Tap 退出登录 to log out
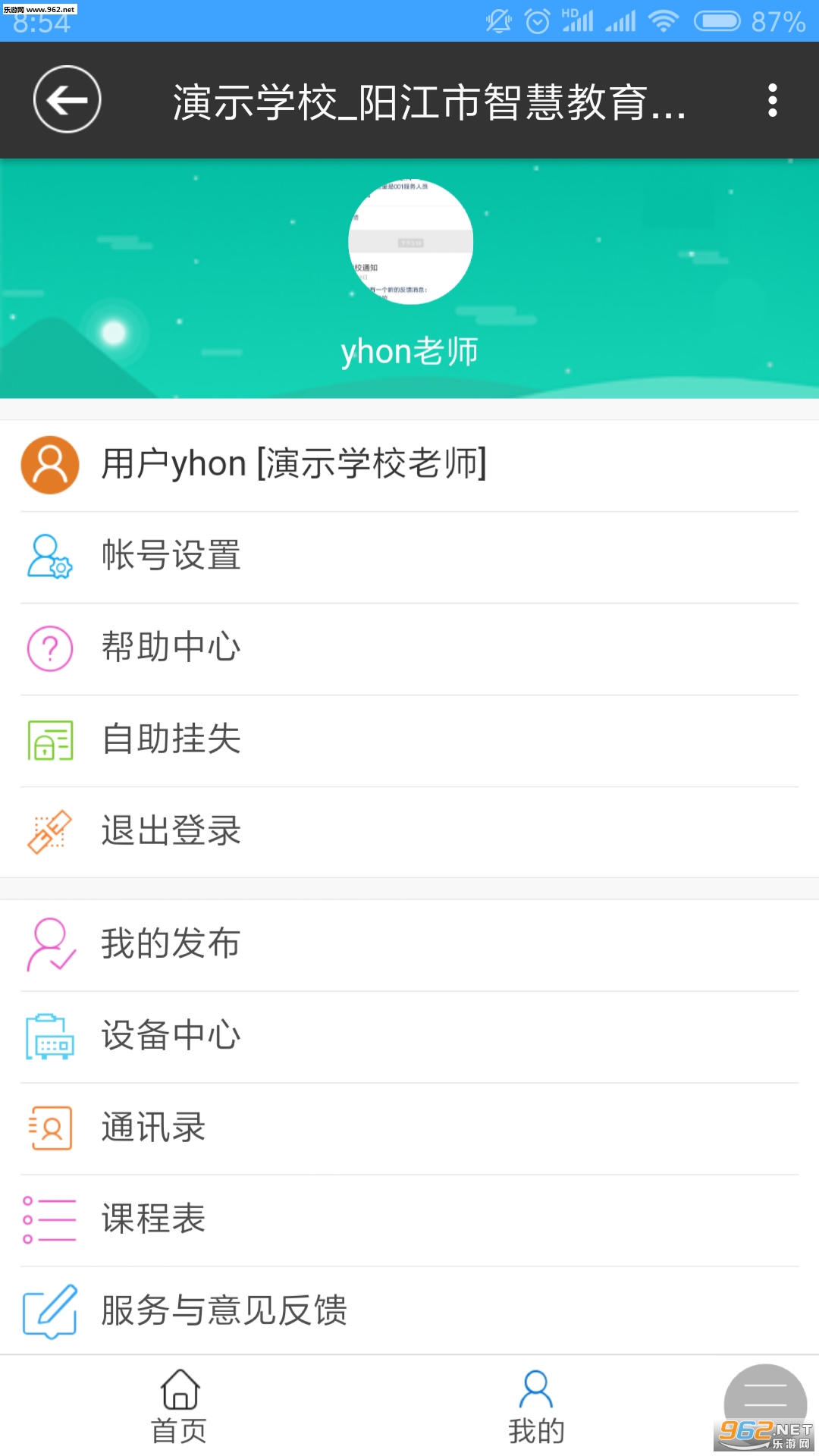The image size is (819, 1456). [x=409, y=832]
